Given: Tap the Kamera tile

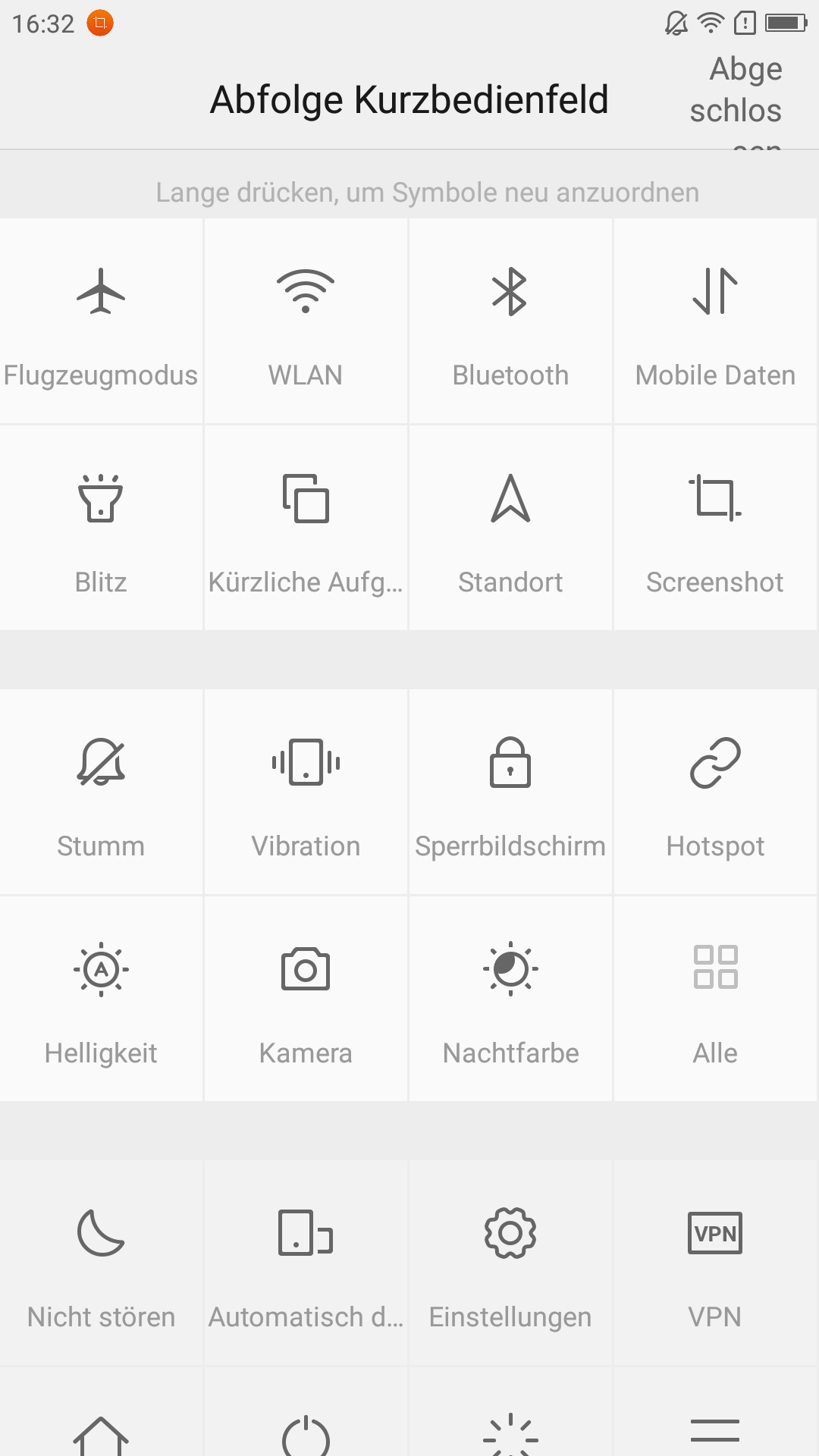Looking at the screenshot, I should tap(306, 999).
